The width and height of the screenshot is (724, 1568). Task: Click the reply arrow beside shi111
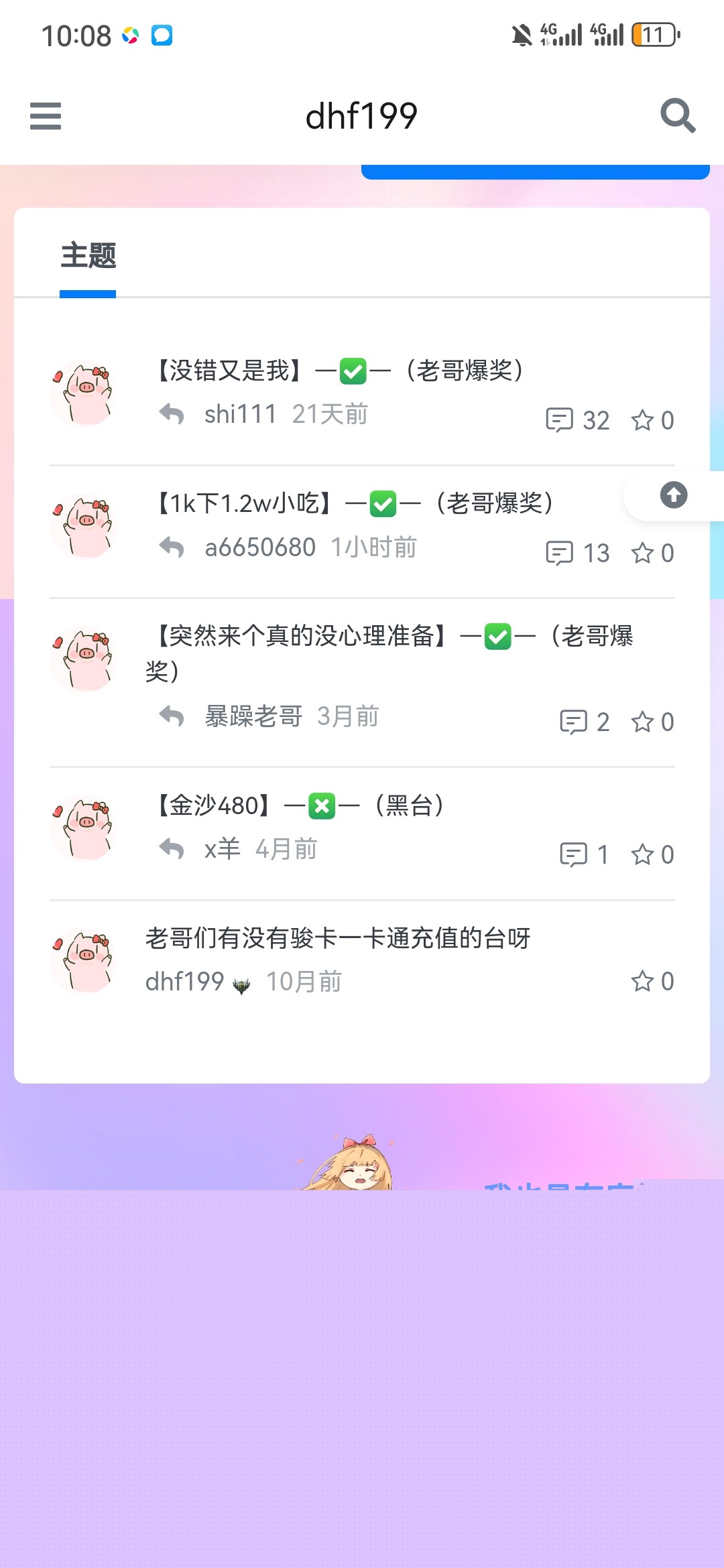click(174, 414)
